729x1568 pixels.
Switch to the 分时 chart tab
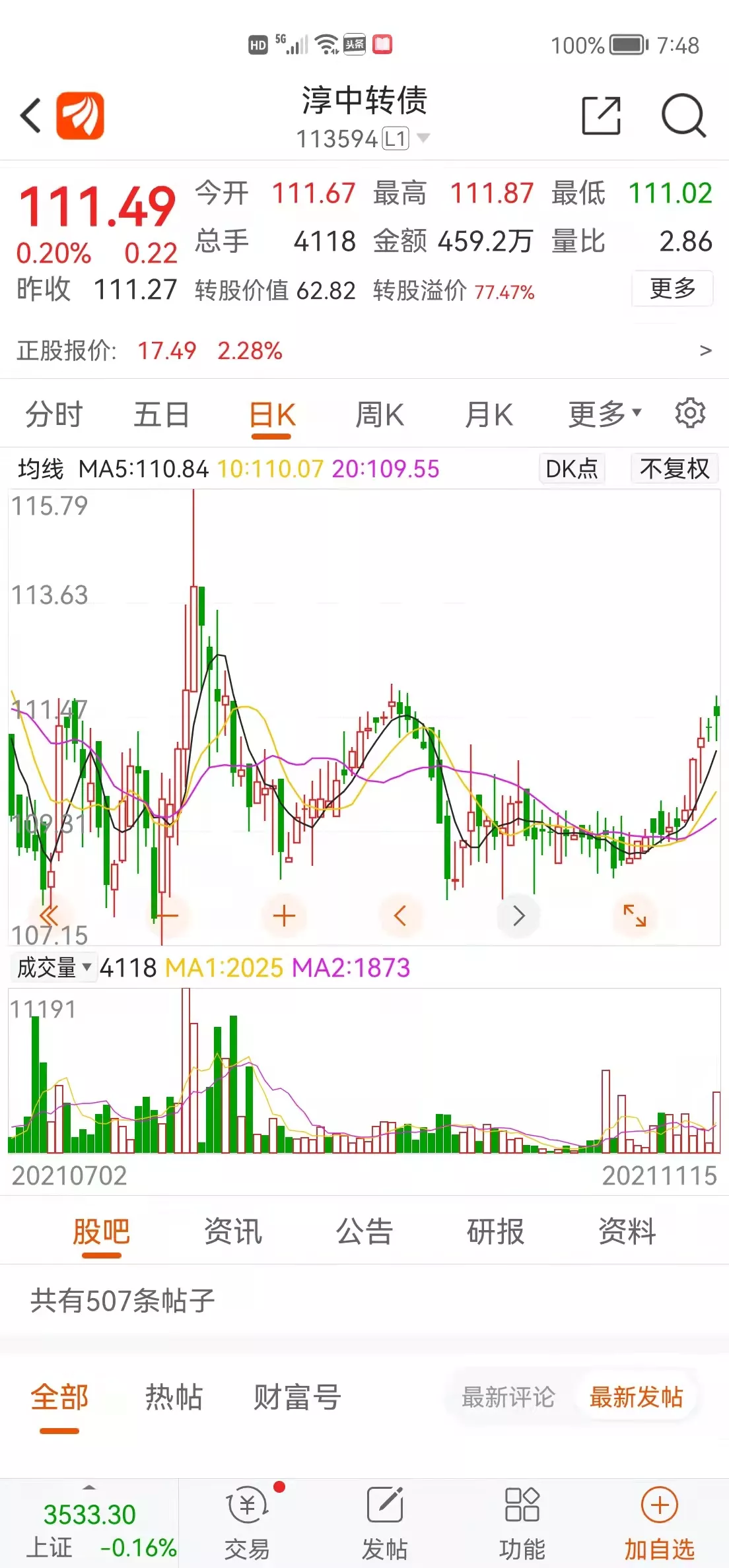(54, 415)
